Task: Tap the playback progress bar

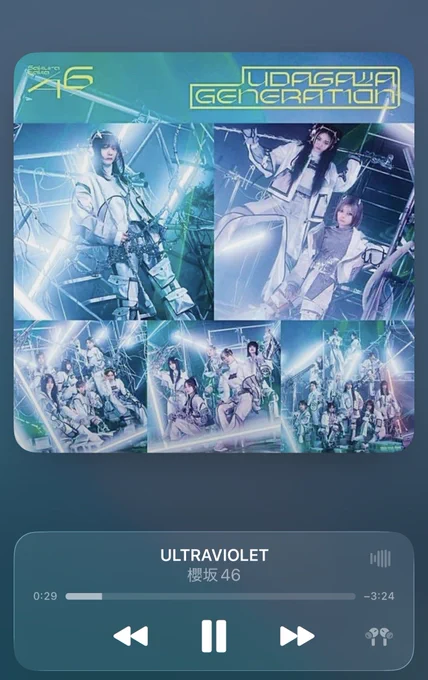Action: (x=210, y=596)
